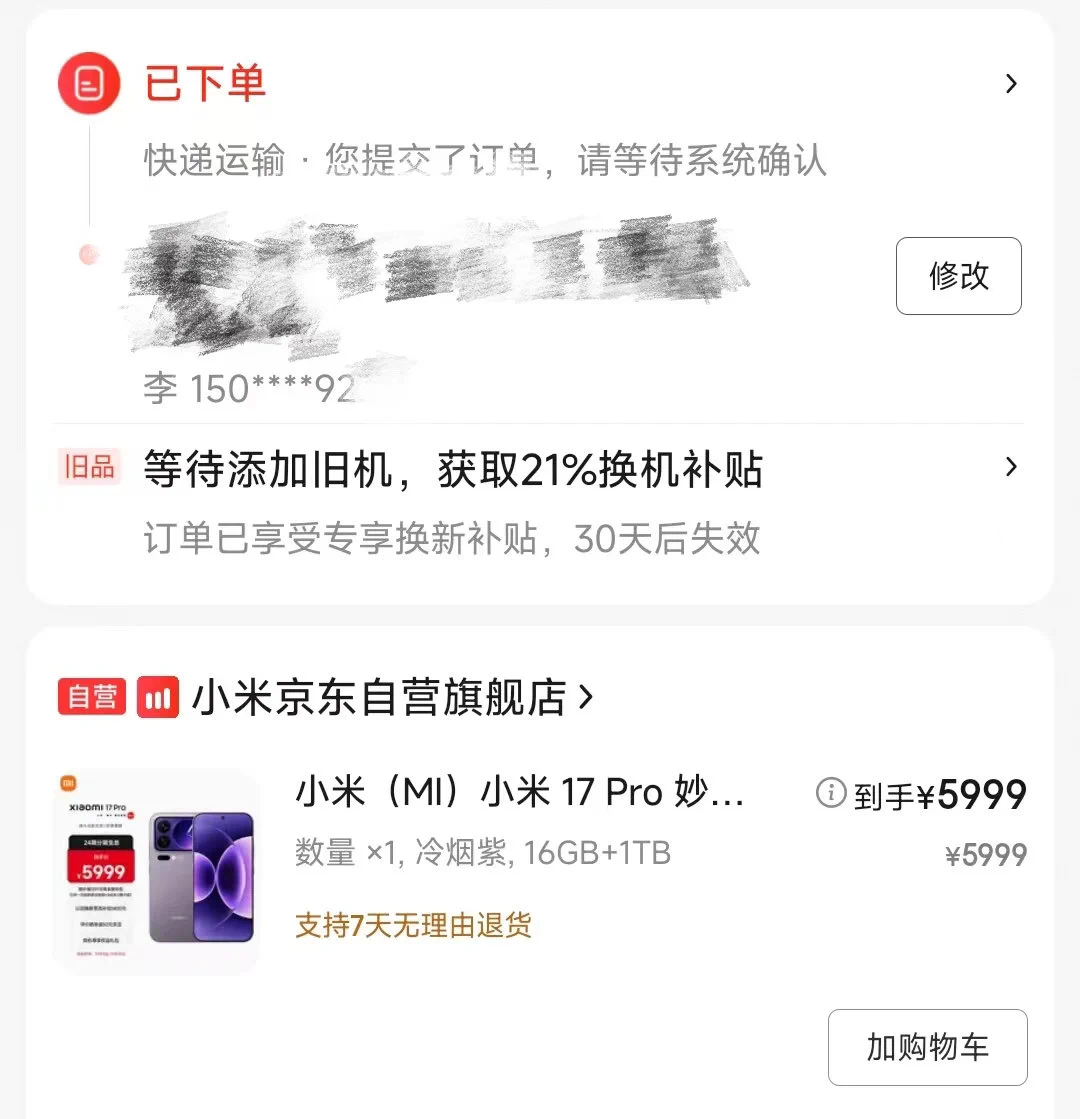Viewport: 1080px width, 1119px height.
Task: Open 小米京东自营旗舰店 store page
Action: click(380, 698)
